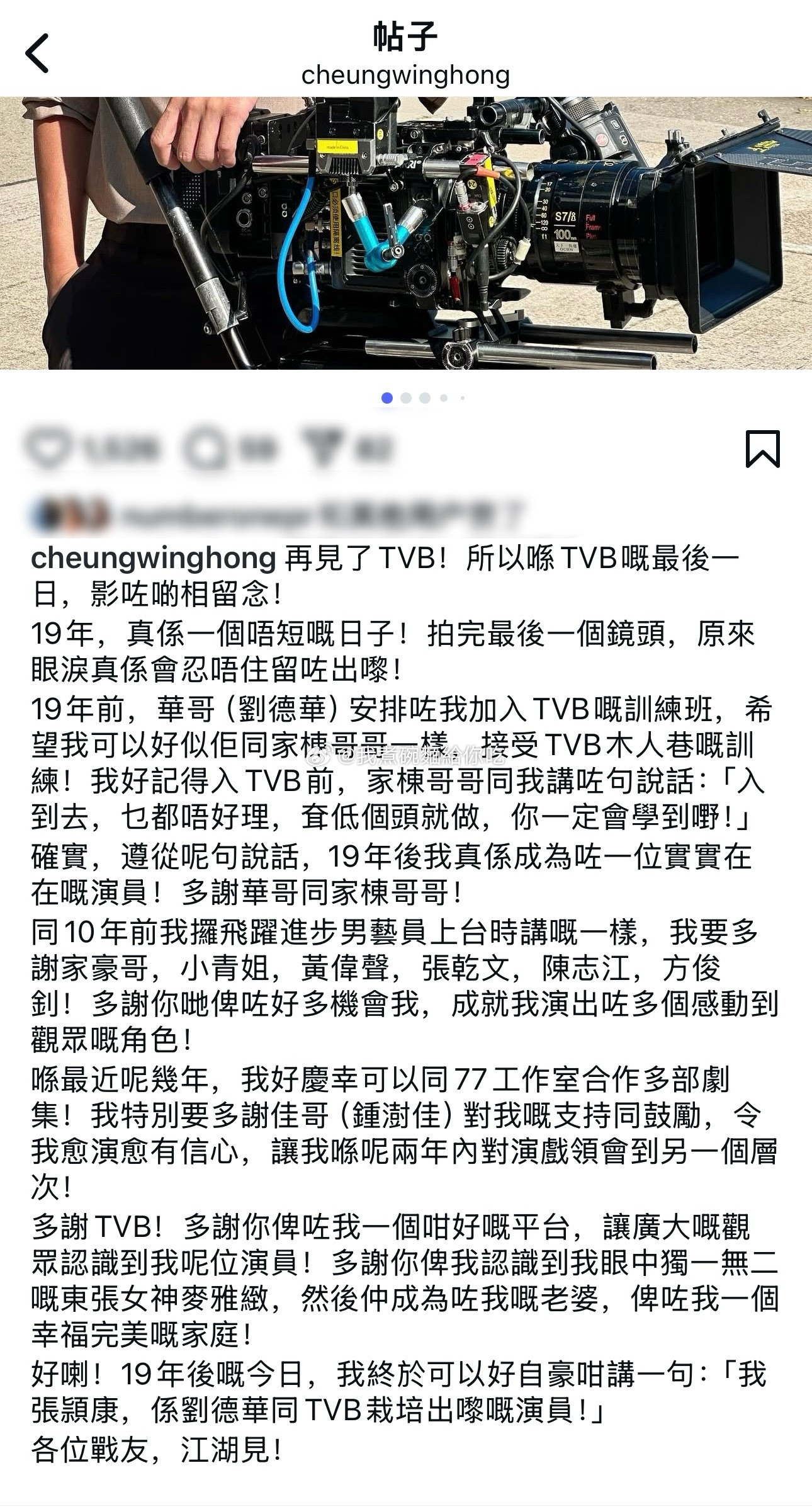The image size is (812, 1509).
Task: Tap the 帖子 page title
Action: (x=406, y=39)
